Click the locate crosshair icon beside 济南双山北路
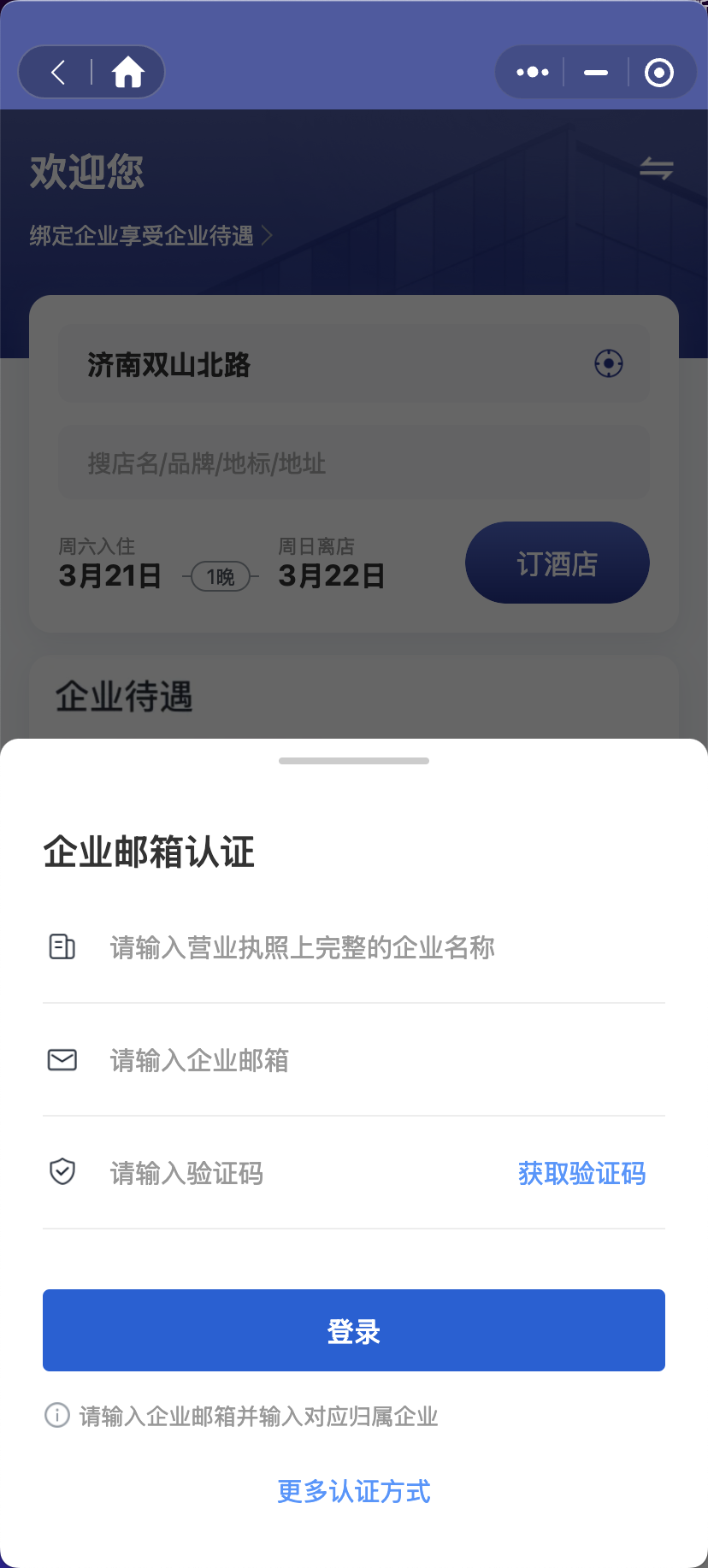The width and height of the screenshot is (708, 1568). 608,363
